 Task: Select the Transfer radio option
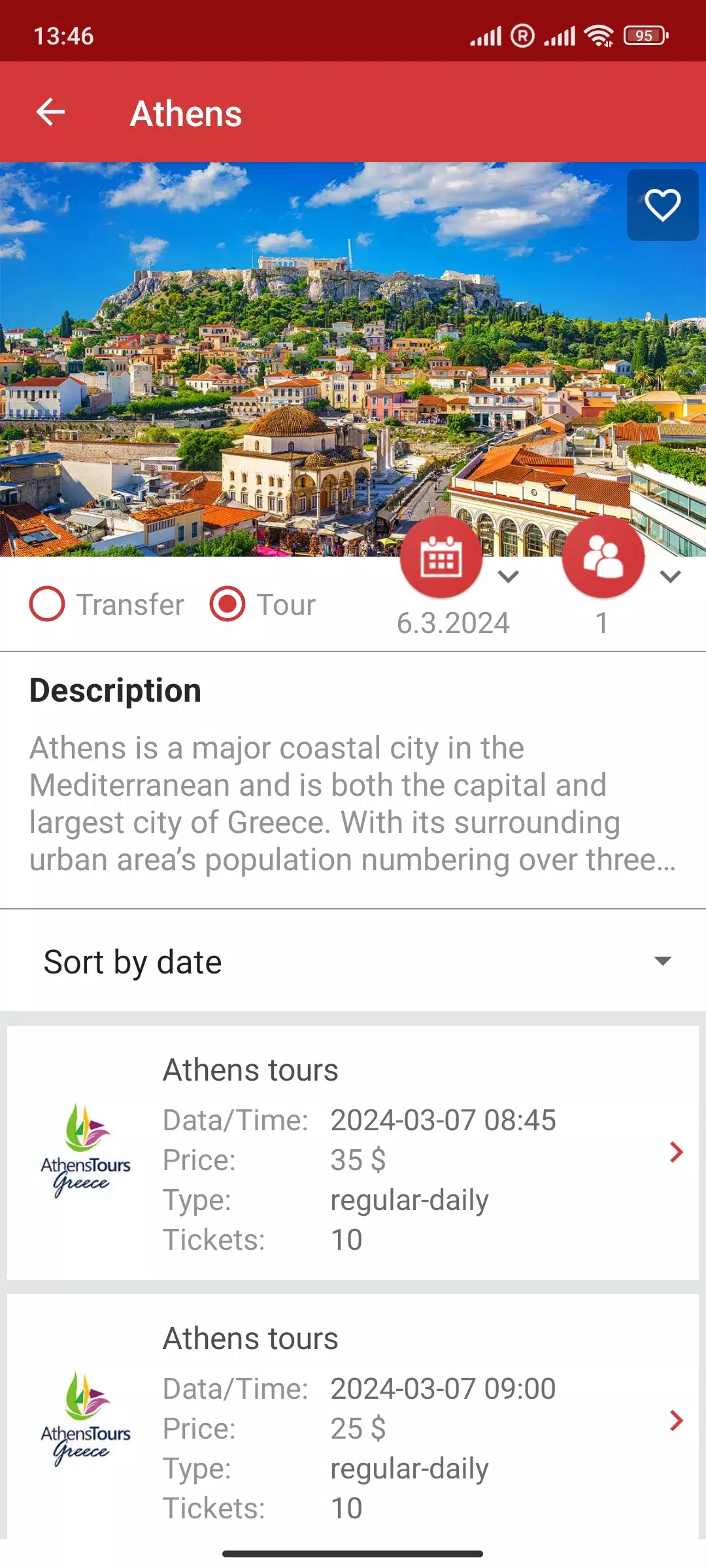[107, 604]
